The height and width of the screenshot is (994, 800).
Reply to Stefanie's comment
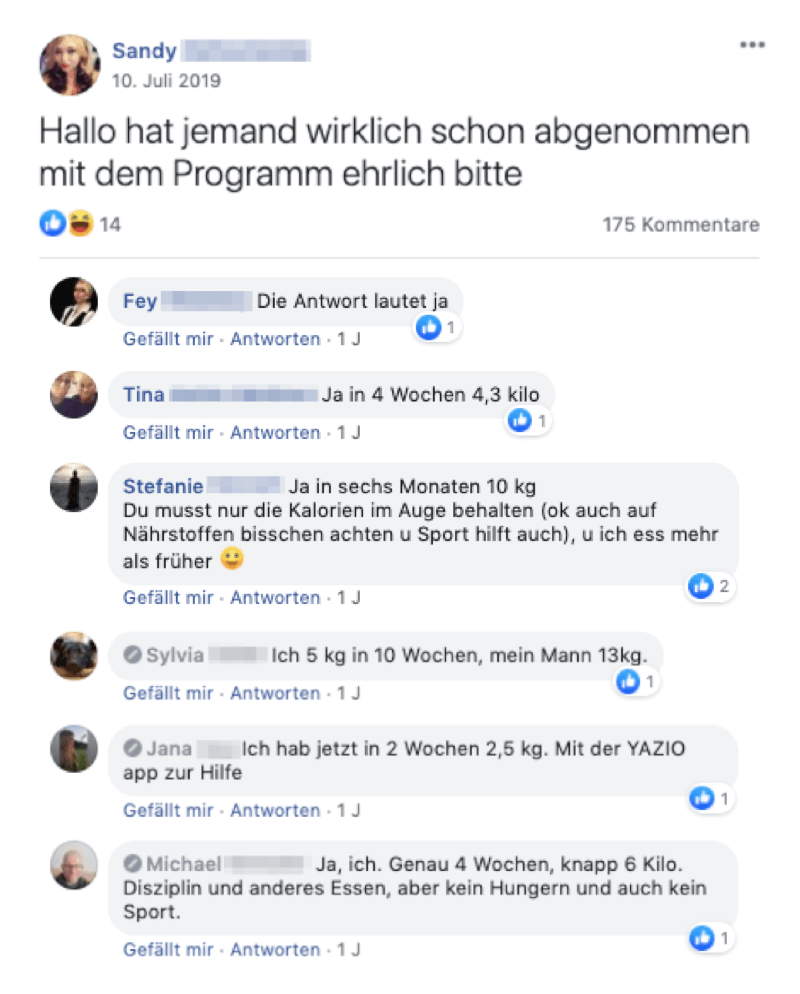click(x=275, y=598)
